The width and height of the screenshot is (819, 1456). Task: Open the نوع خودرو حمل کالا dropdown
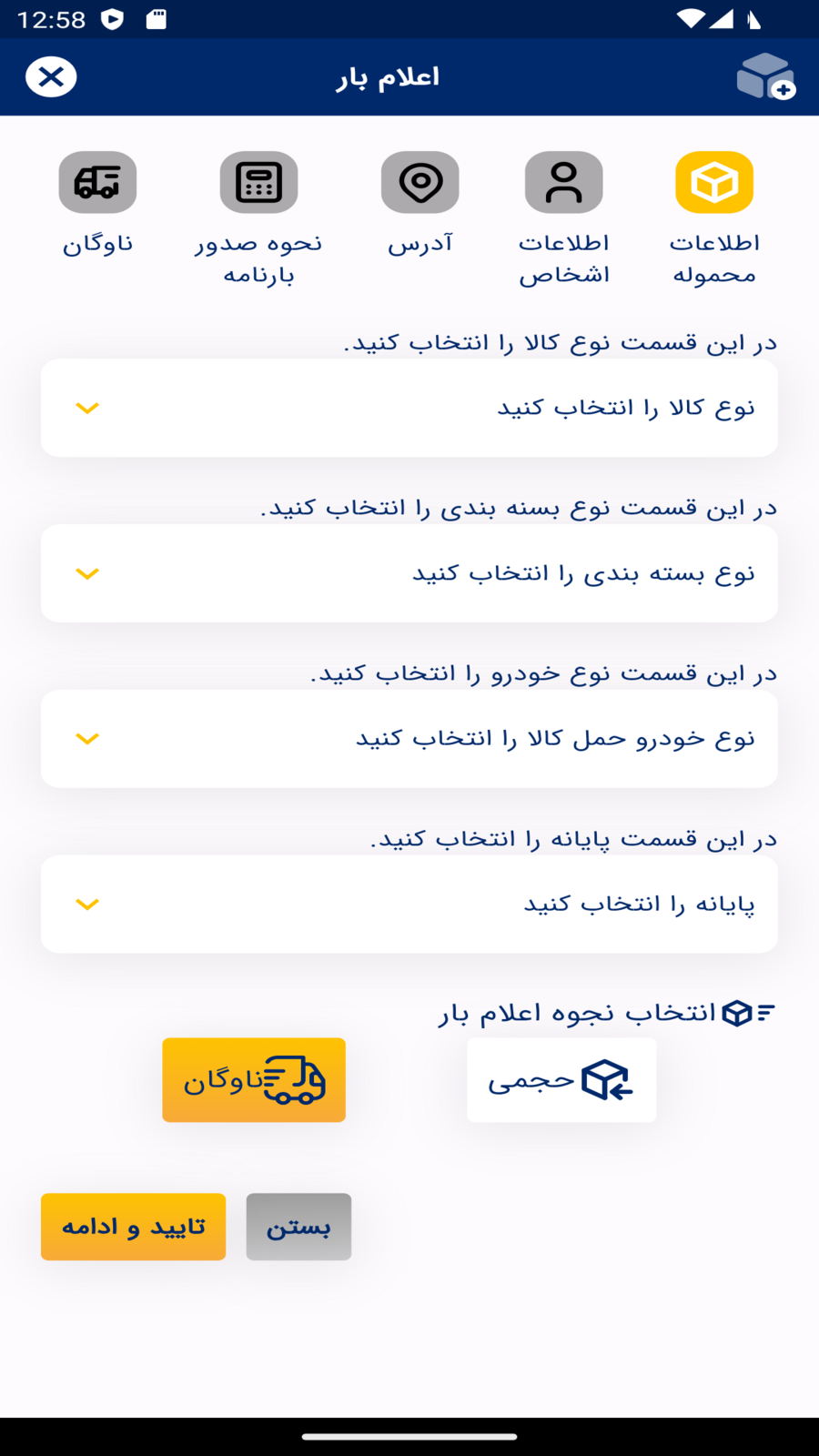coord(409,738)
